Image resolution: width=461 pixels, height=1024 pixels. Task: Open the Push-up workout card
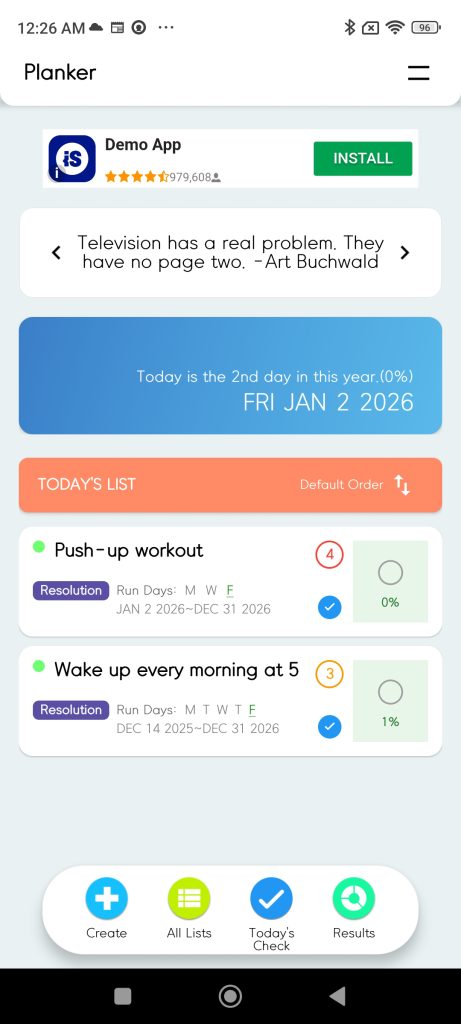(x=230, y=581)
